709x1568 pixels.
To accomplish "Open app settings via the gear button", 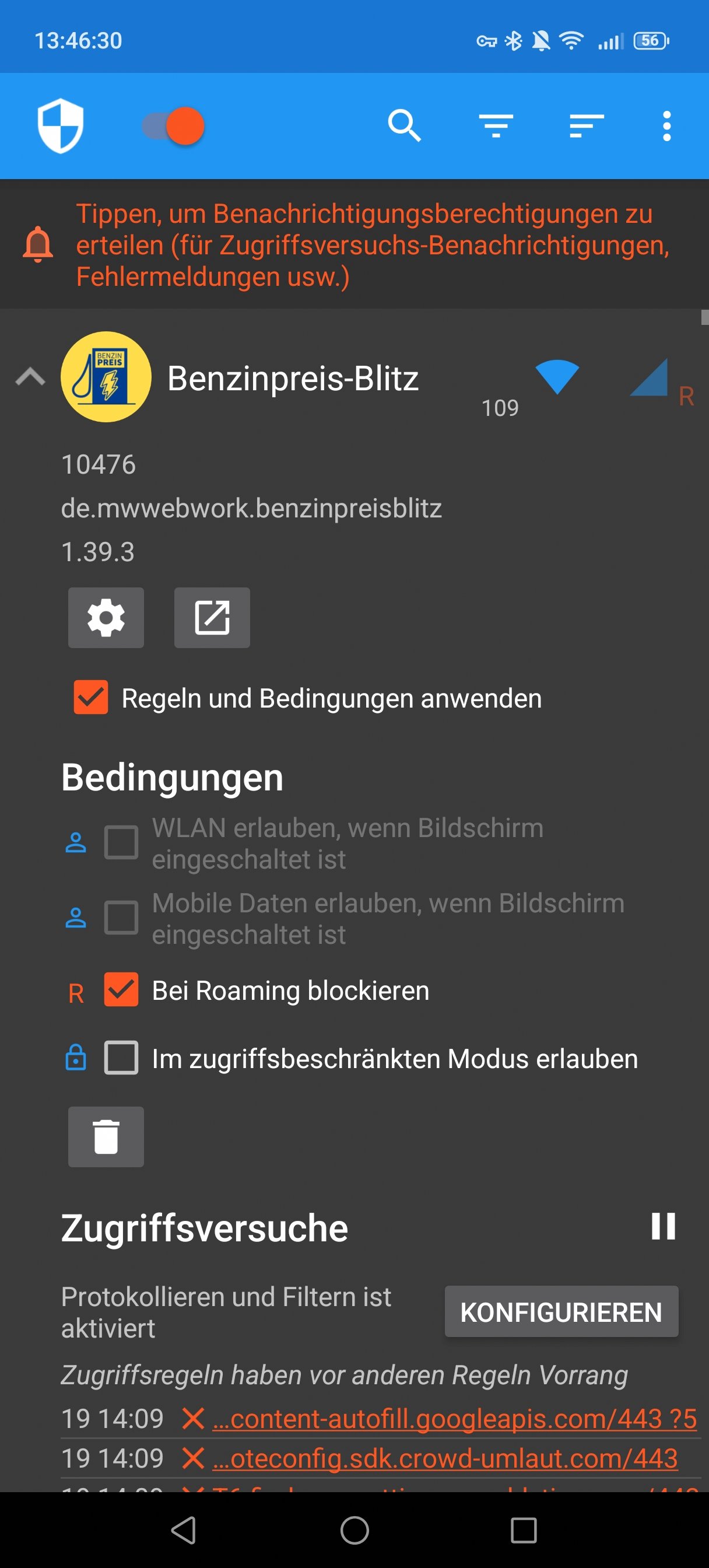I will [x=106, y=618].
